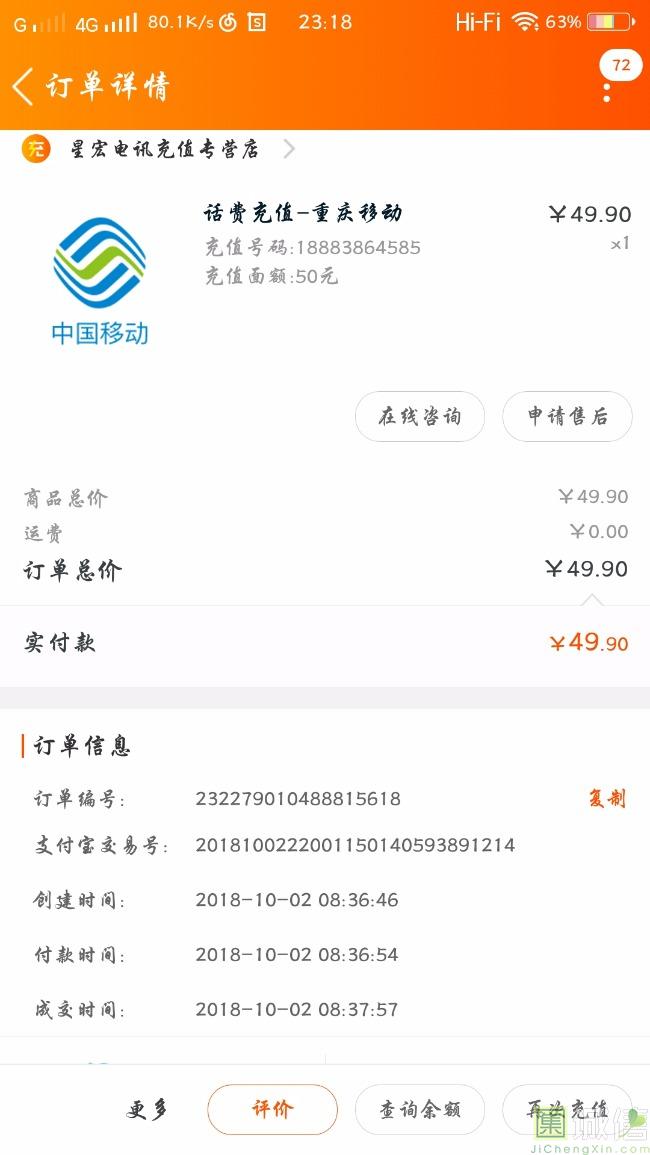The image size is (650, 1155).
Task: Copy the order number with 复制
Action: click(606, 798)
